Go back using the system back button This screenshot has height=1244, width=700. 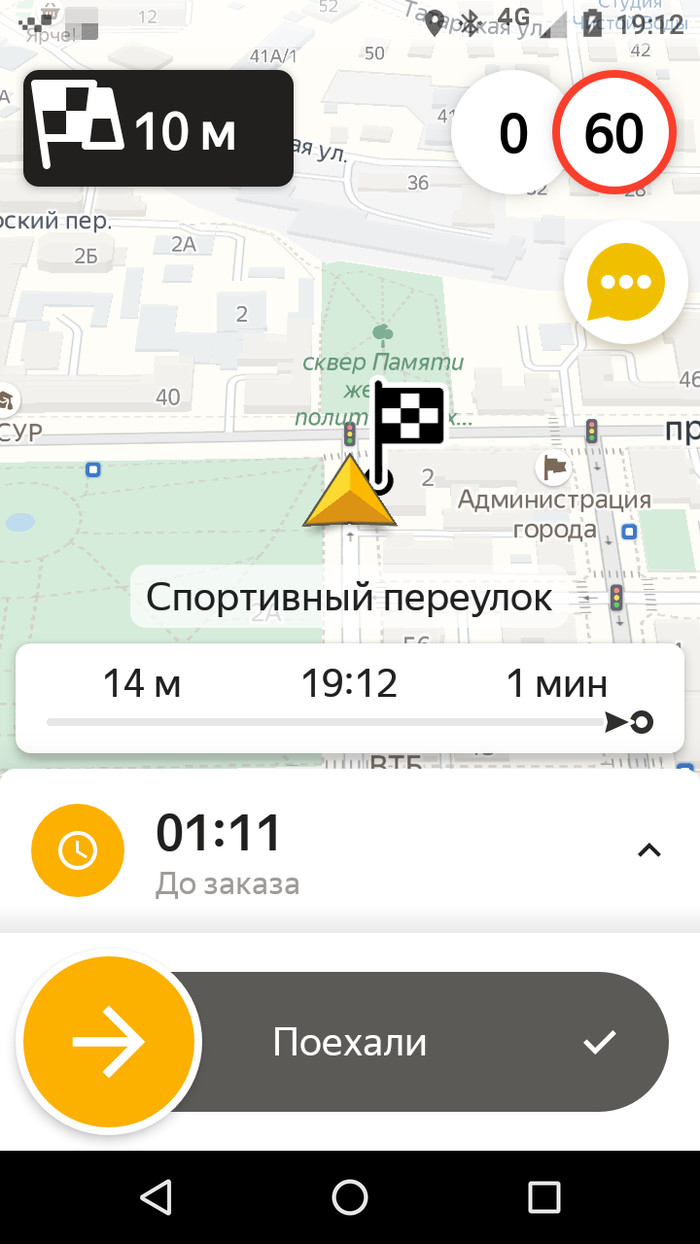pyautogui.click(x=155, y=1196)
